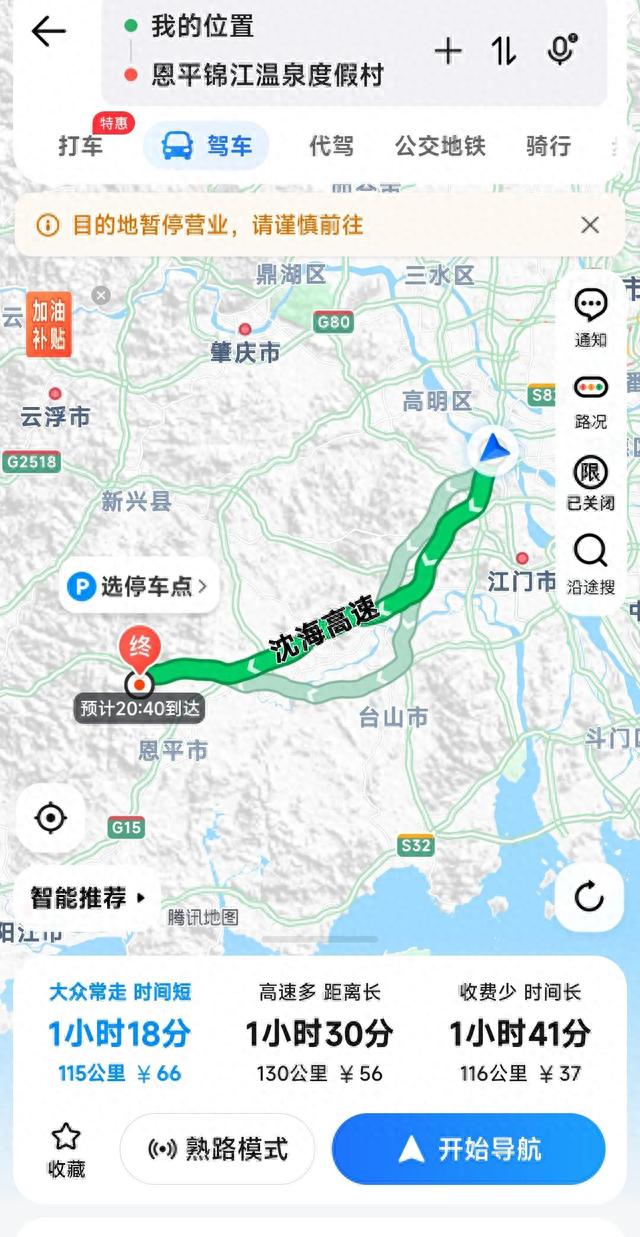Tap 选停车点 to choose parking
640x1237 pixels.
[x=138, y=586]
